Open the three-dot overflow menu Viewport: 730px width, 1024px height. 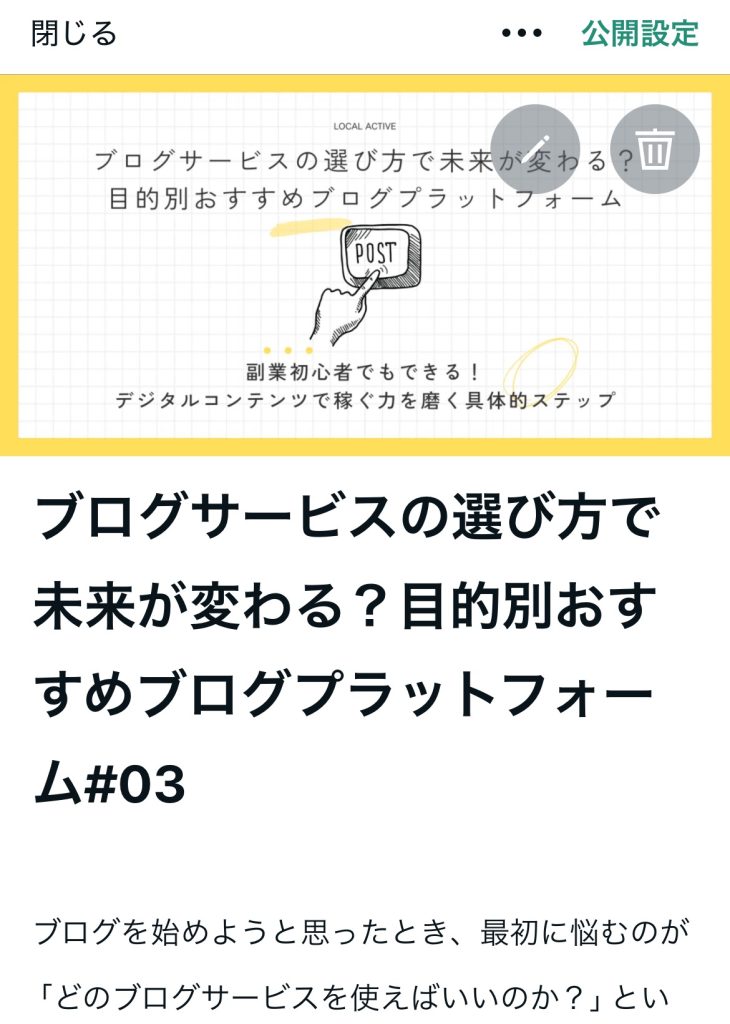pos(521,34)
